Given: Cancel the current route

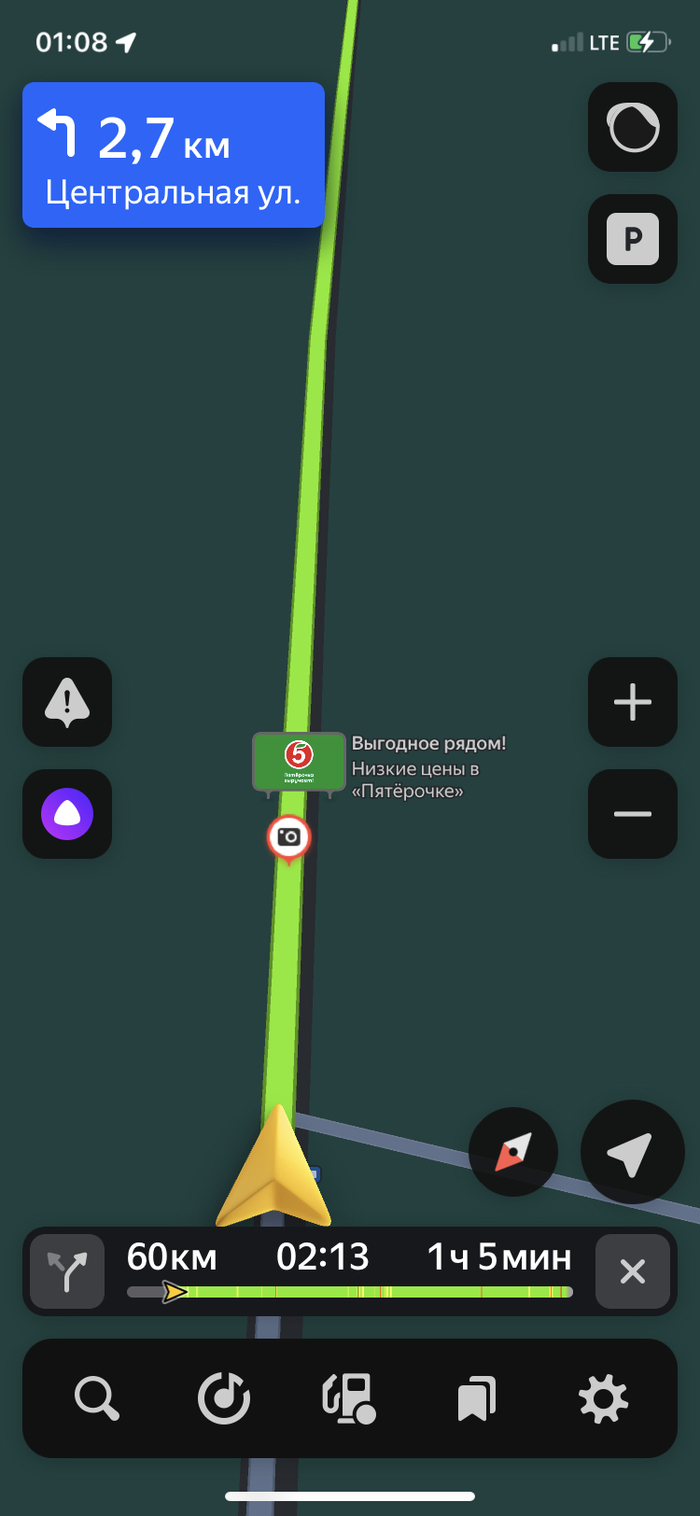Looking at the screenshot, I should 632,1271.
